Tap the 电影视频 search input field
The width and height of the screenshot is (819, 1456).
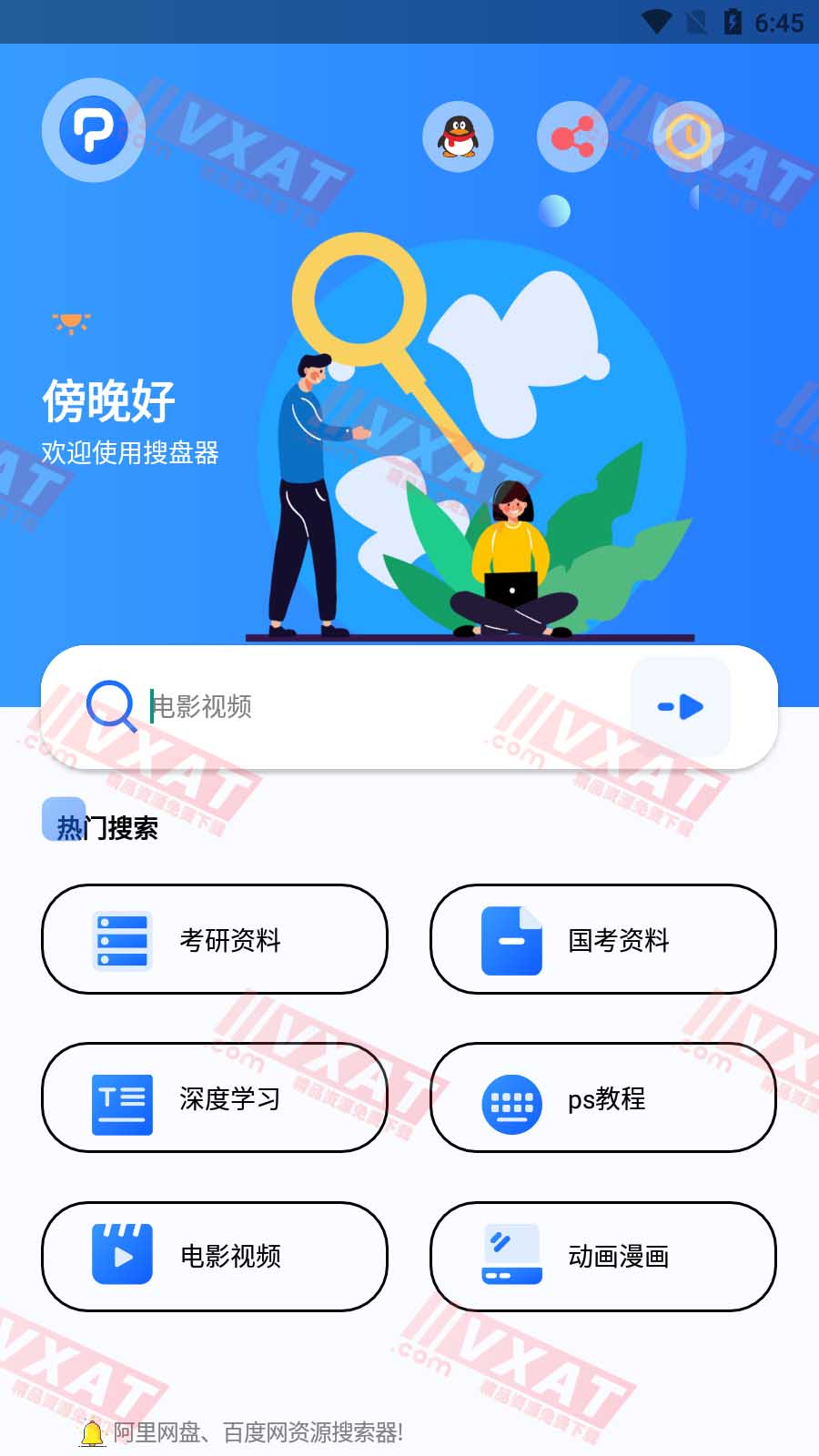click(364, 706)
